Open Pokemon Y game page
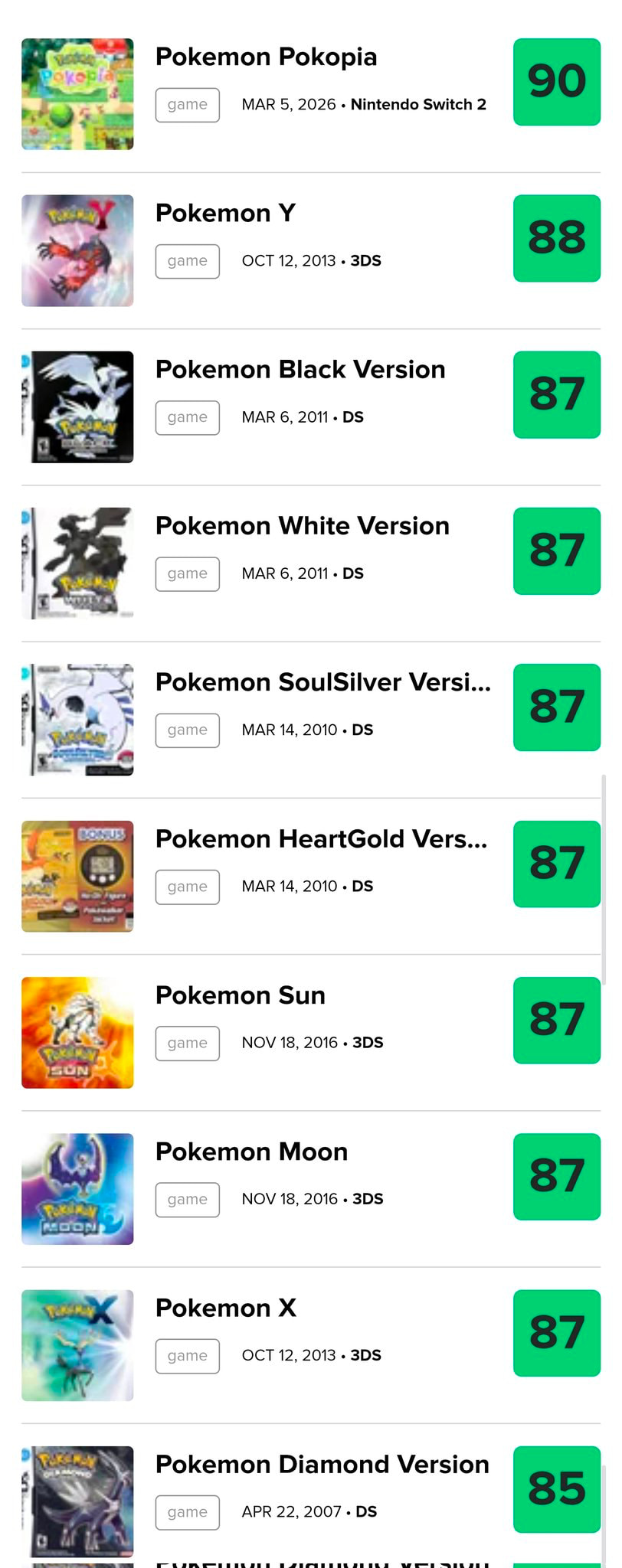The width and height of the screenshot is (622, 1568). [x=225, y=214]
